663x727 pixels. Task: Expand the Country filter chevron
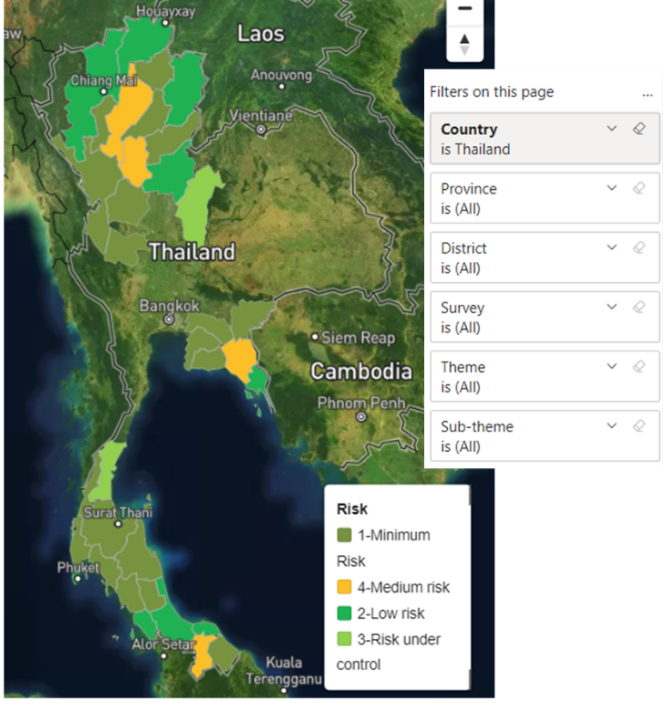[x=612, y=129]
